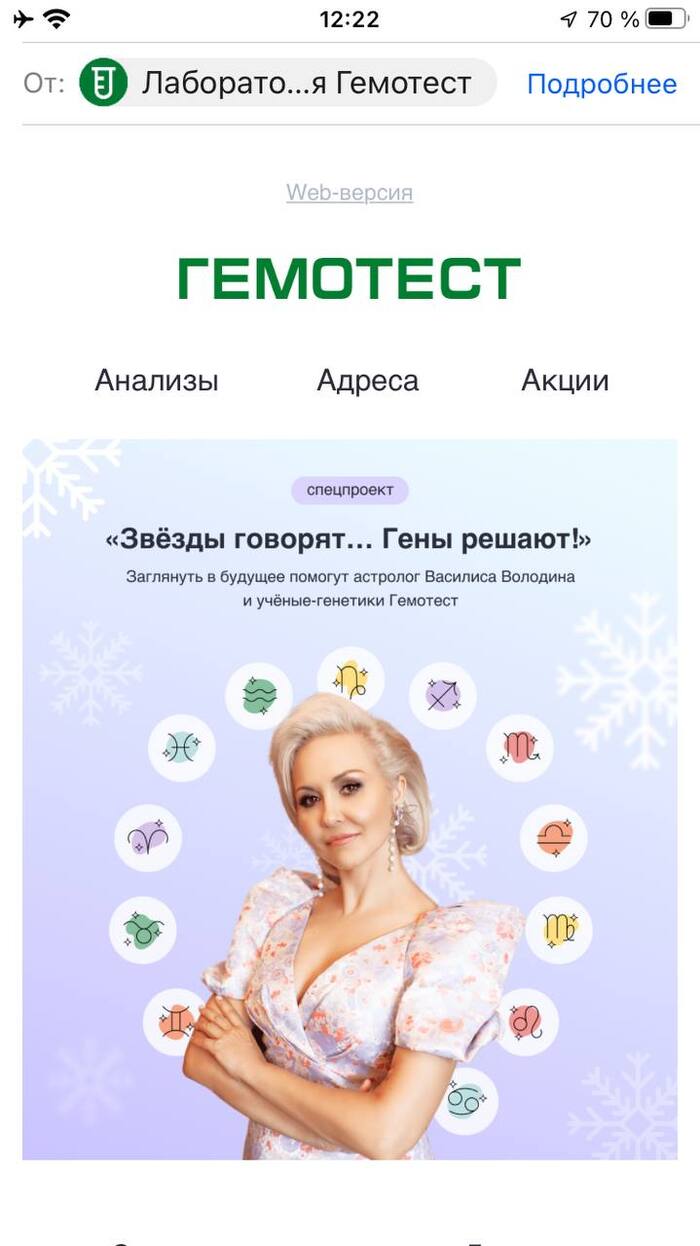
Task: Open sender details via Подробнее
Action: (x=601, y=84)
